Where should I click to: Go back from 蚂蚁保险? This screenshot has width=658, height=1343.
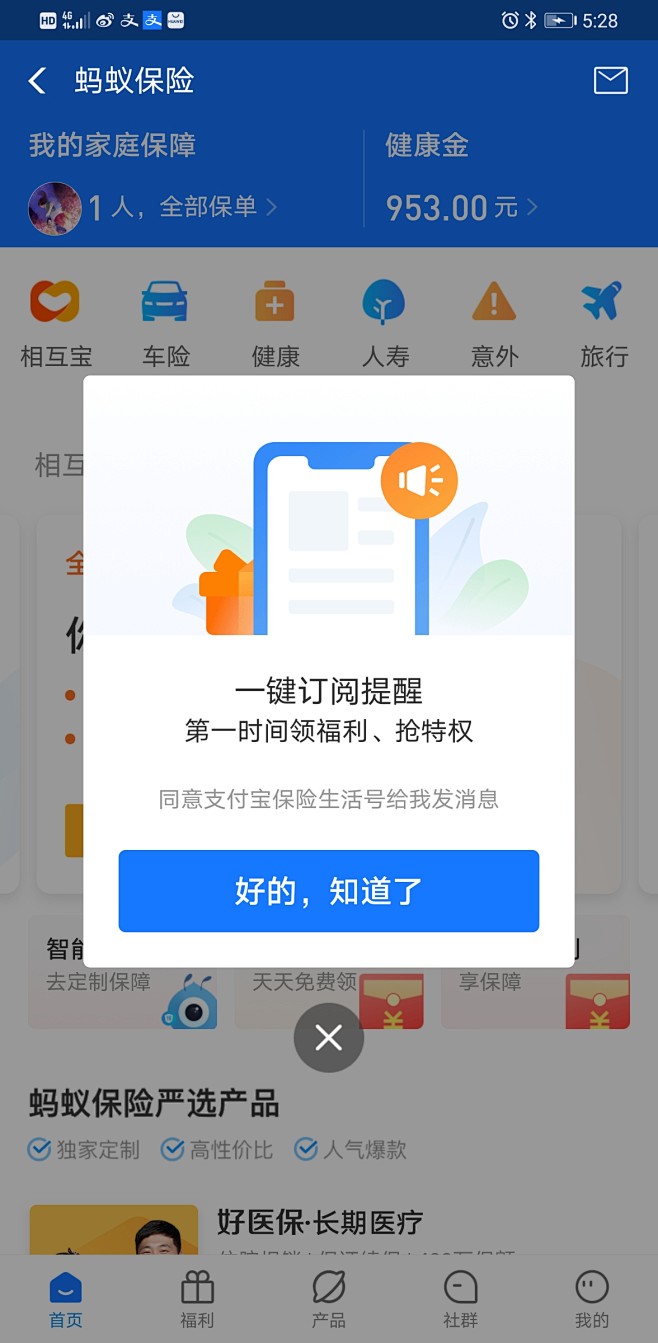37,81
